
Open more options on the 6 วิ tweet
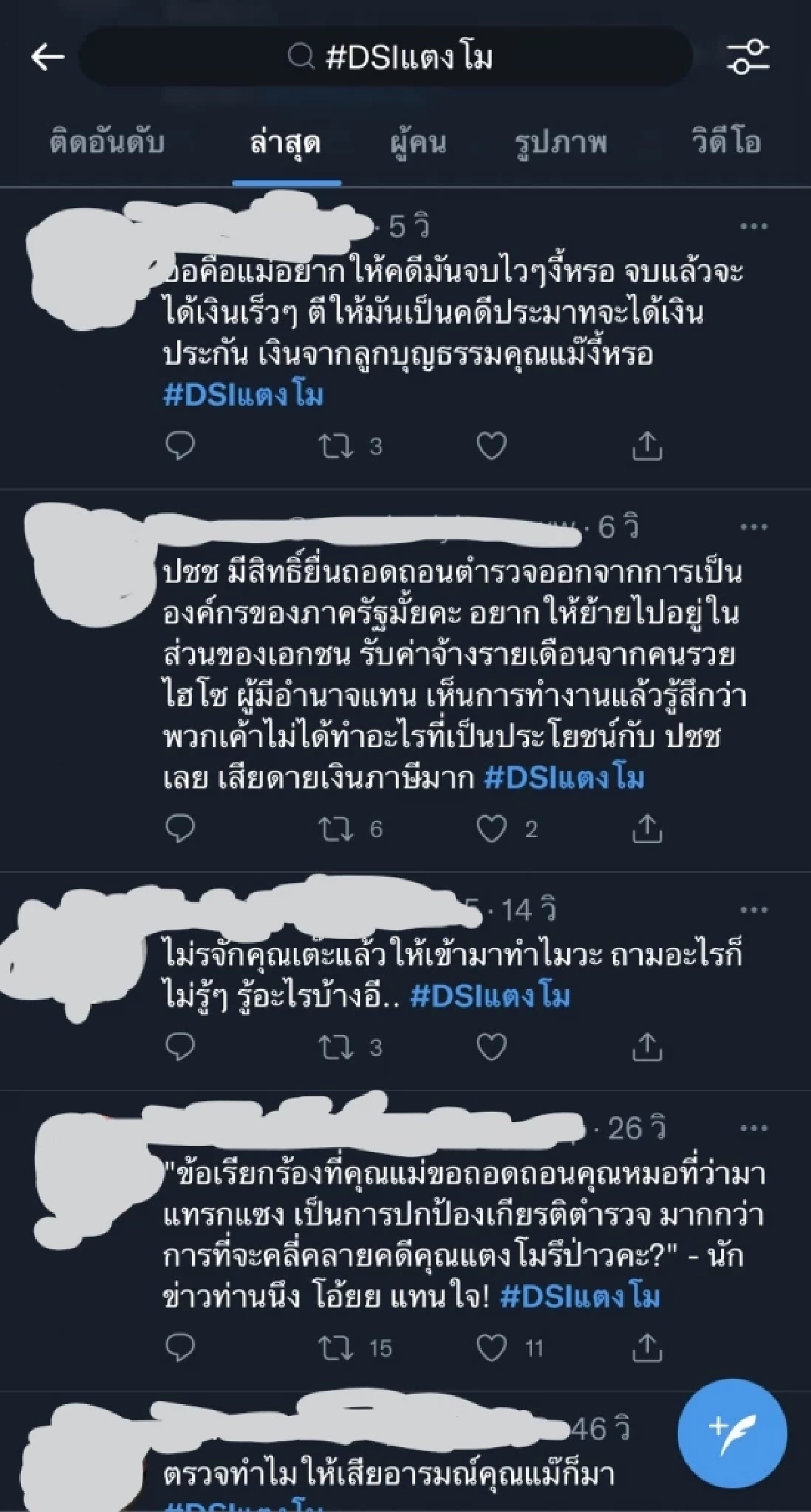pyautogui.click(x=754, y=527)
